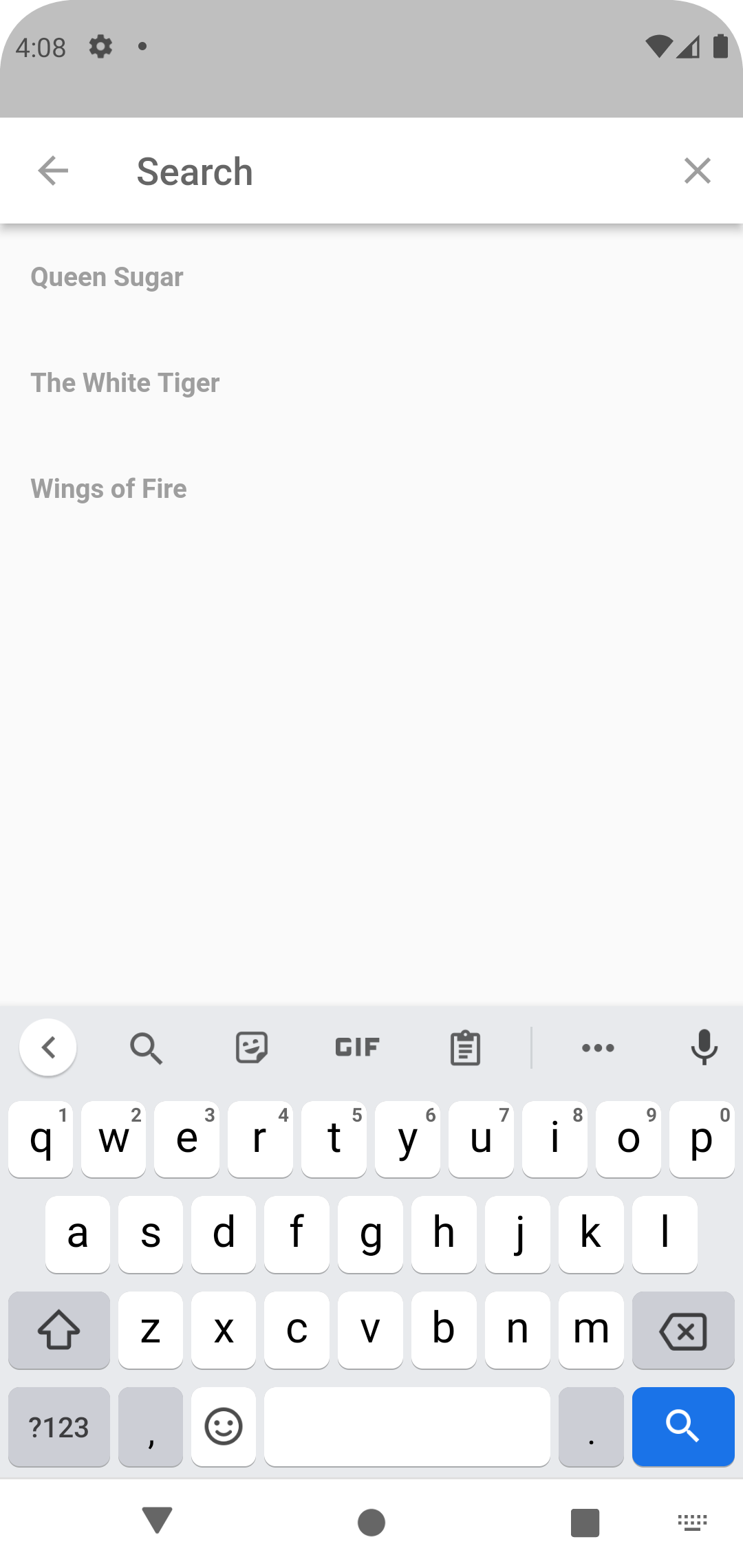
Task: Clear the search field with the X
Action: pos(698,171)
